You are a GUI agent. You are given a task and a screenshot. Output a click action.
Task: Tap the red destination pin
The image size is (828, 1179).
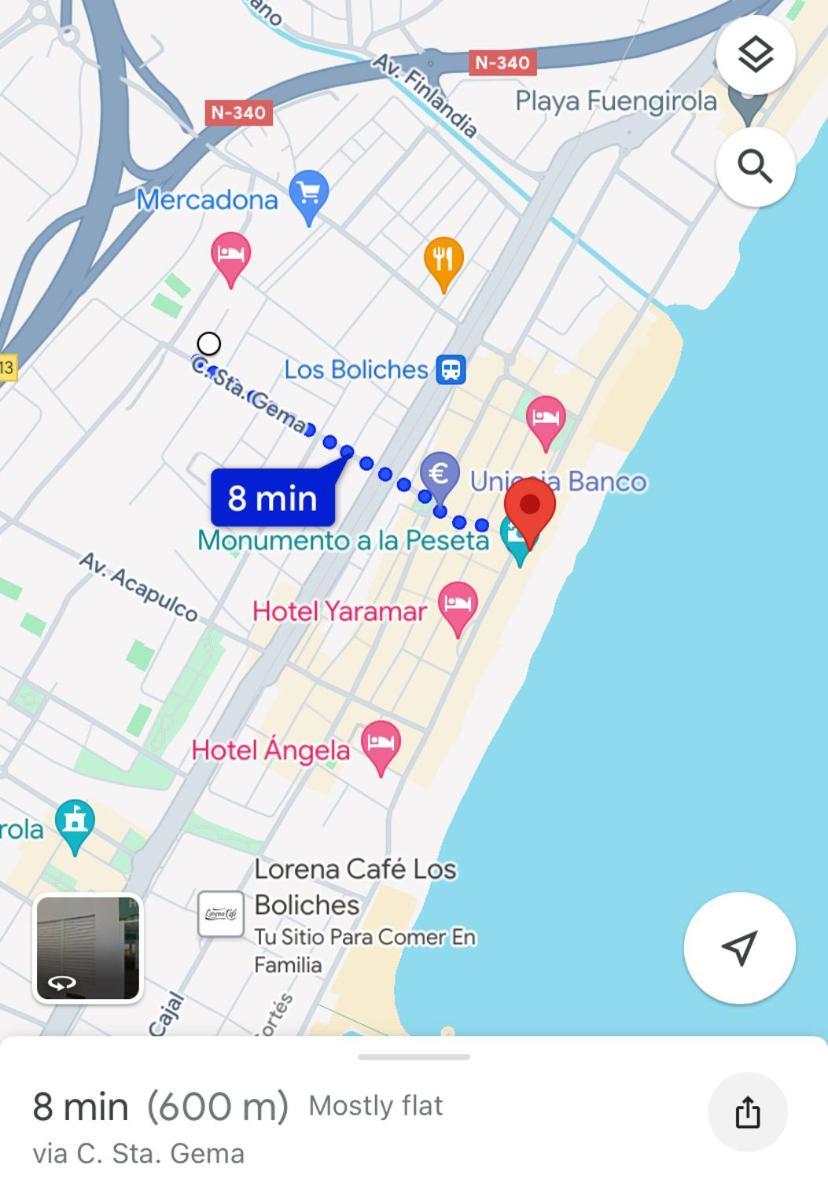529,508
